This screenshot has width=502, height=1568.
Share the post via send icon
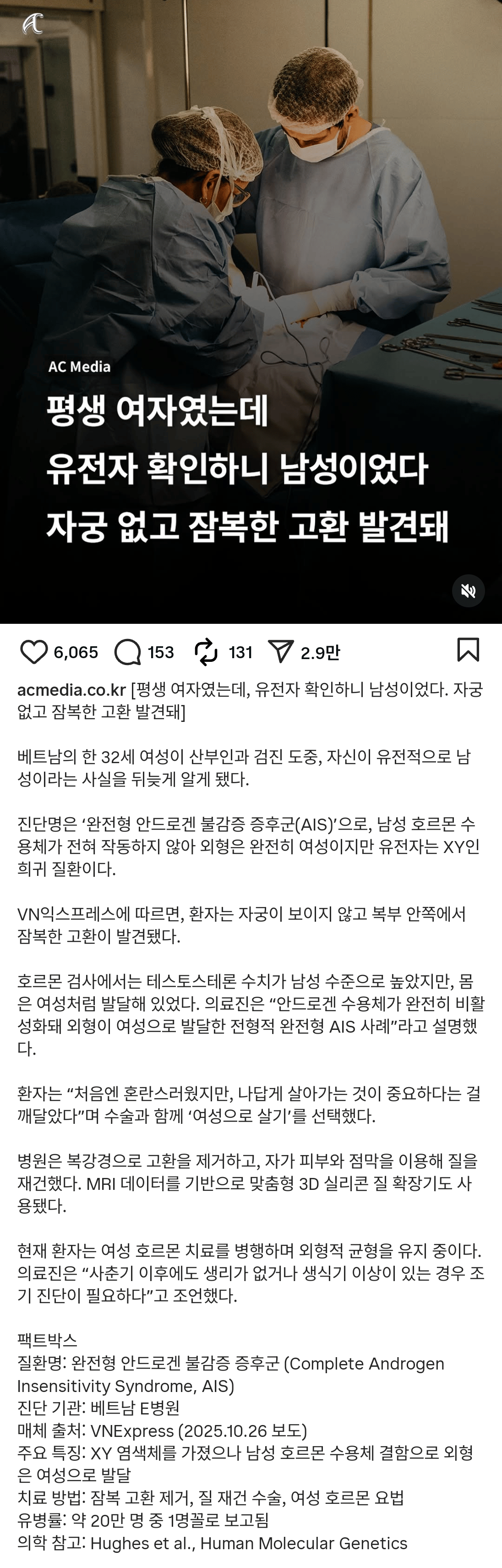click(280, 652)
